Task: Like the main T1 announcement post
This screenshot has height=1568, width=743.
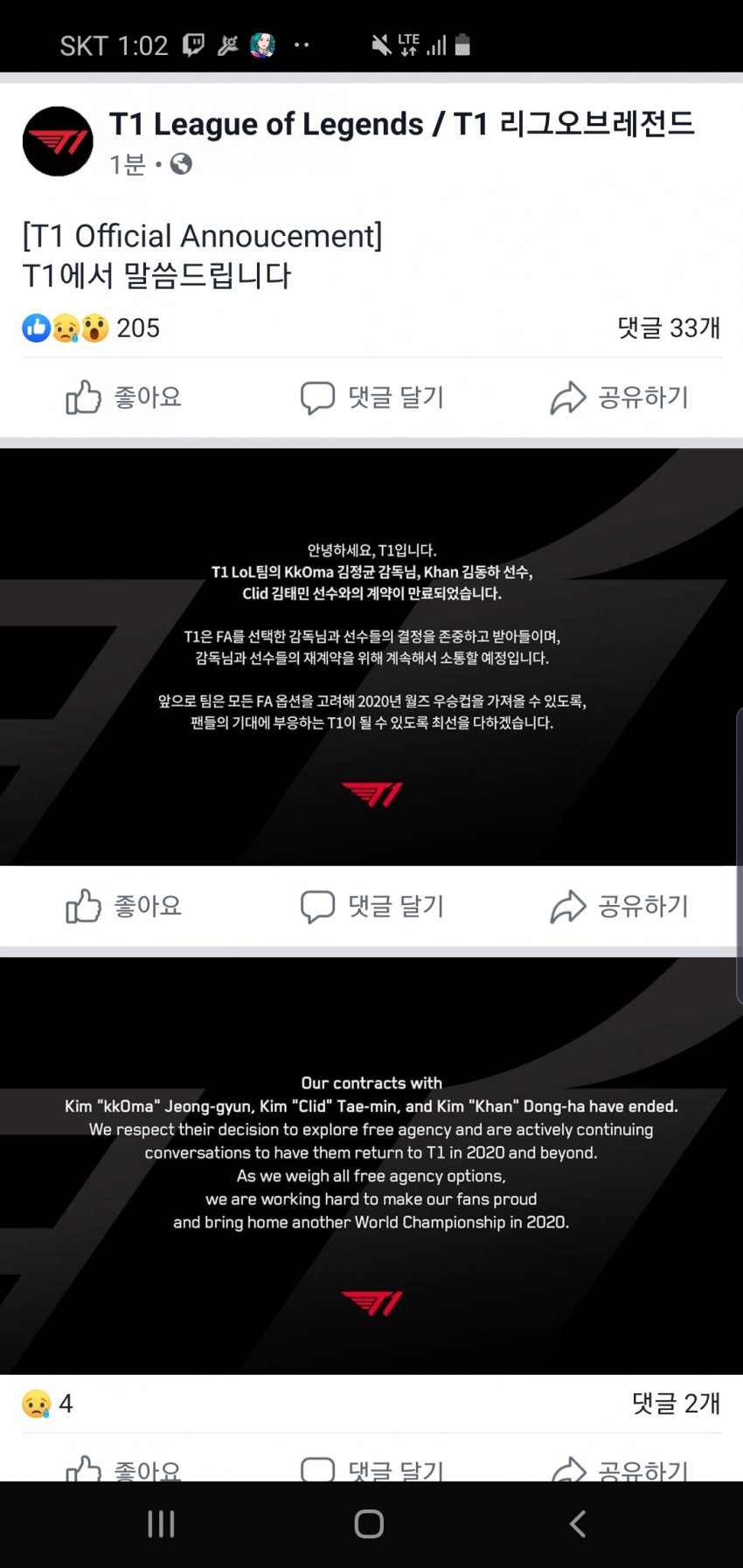Action: [x=123, y=397]
